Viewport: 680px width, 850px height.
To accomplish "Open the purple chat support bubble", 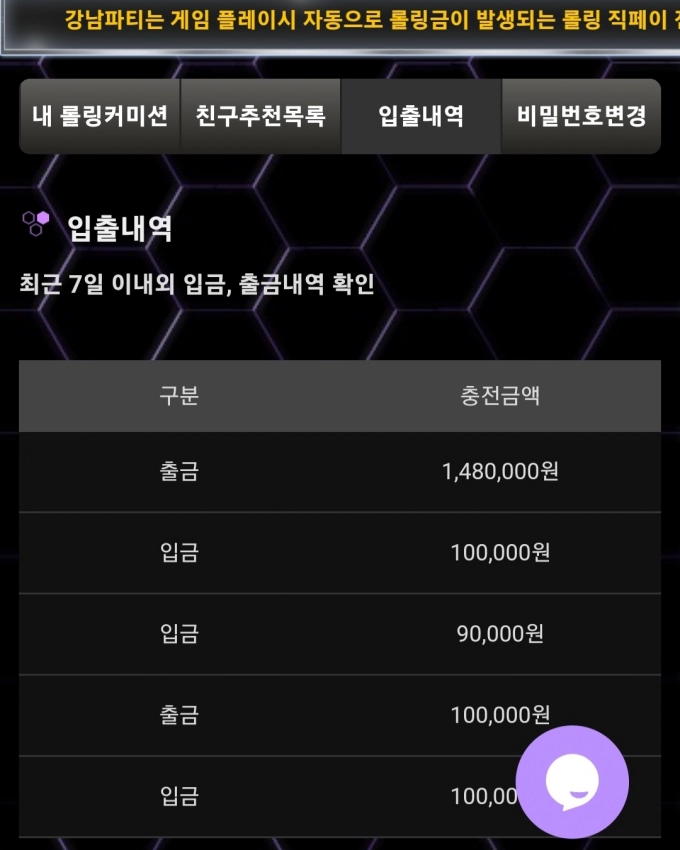I will point(572,782).
